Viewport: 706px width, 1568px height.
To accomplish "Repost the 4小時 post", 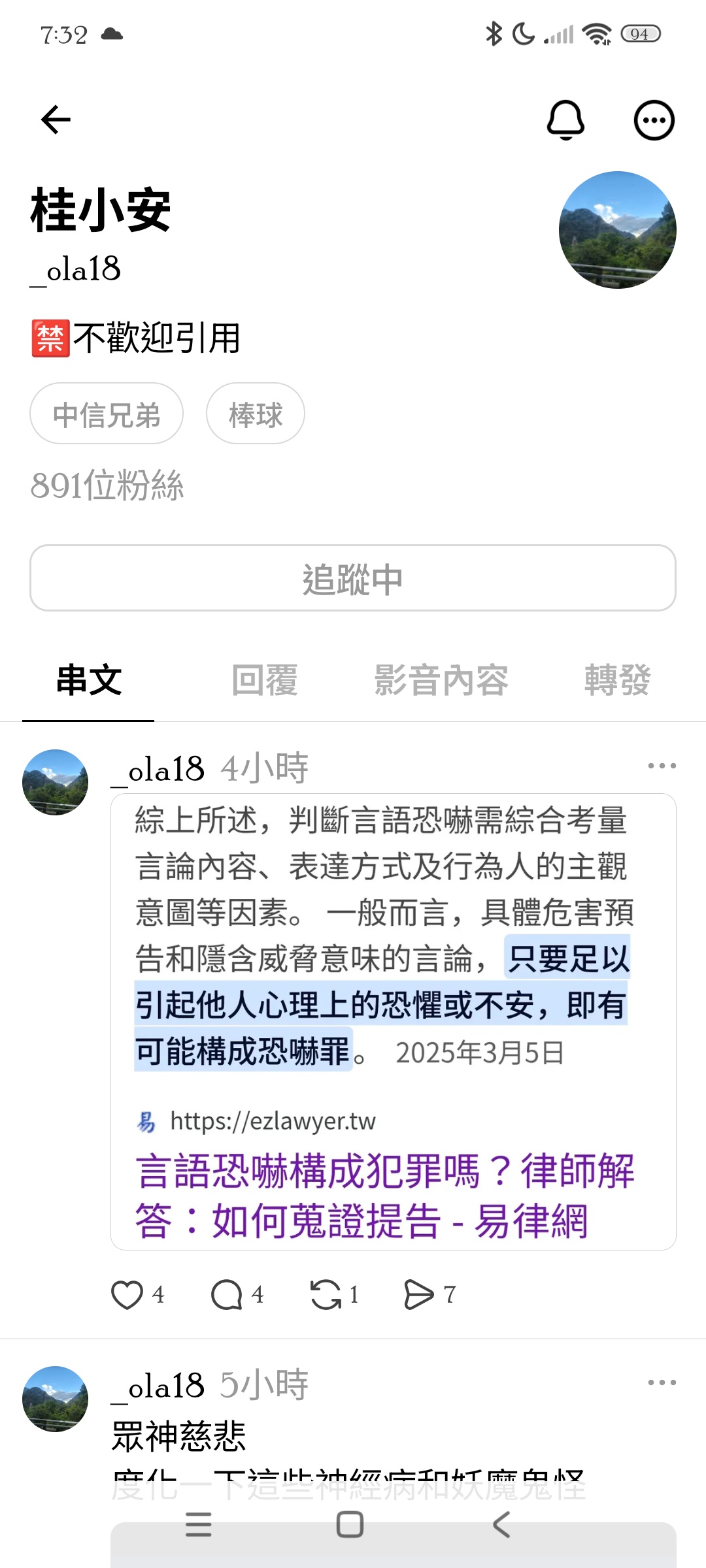I will pyautogui.click(x=326, y=1294).
